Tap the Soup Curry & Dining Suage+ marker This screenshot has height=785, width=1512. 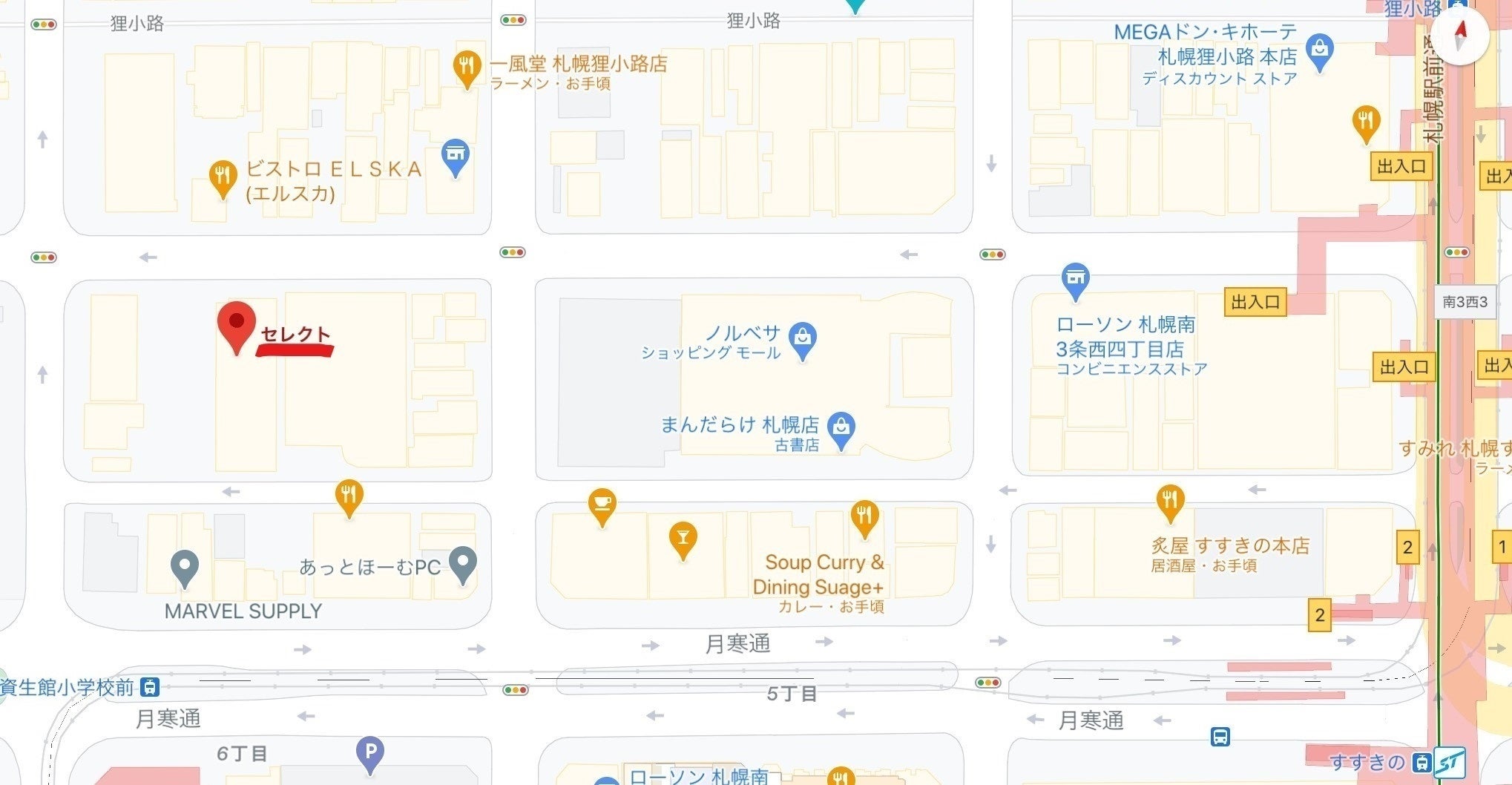click(864, 516)
